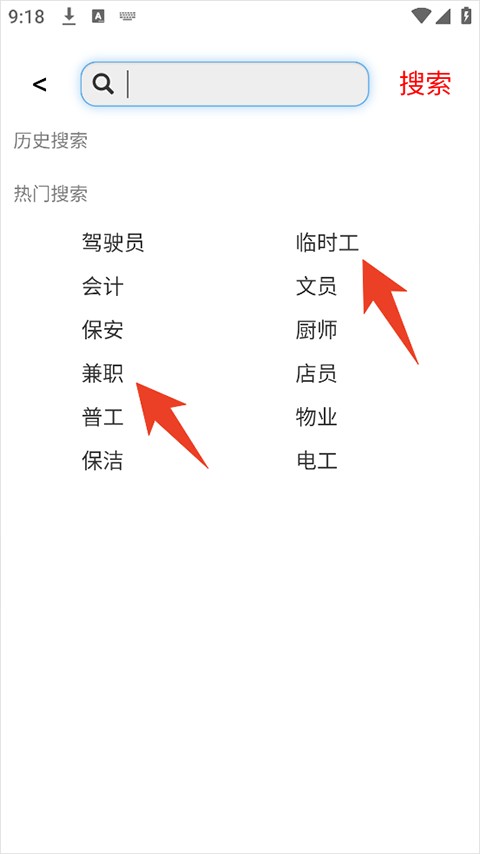Search for 保安 jobs
Image resolution: width=480 pixels, height=854 pixels.
(102, 330)
